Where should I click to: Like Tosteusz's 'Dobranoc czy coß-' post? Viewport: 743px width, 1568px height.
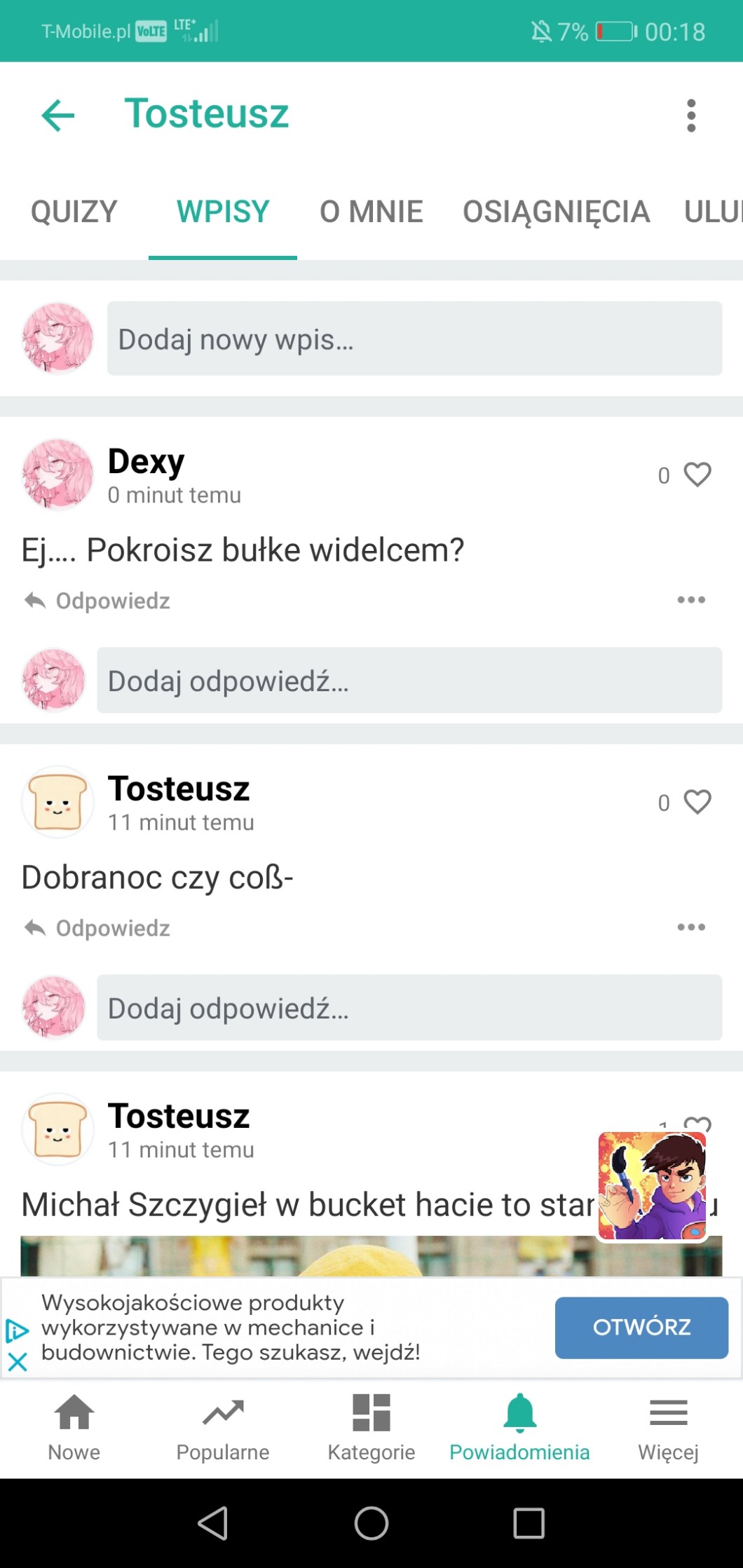(x=697, y=803)
